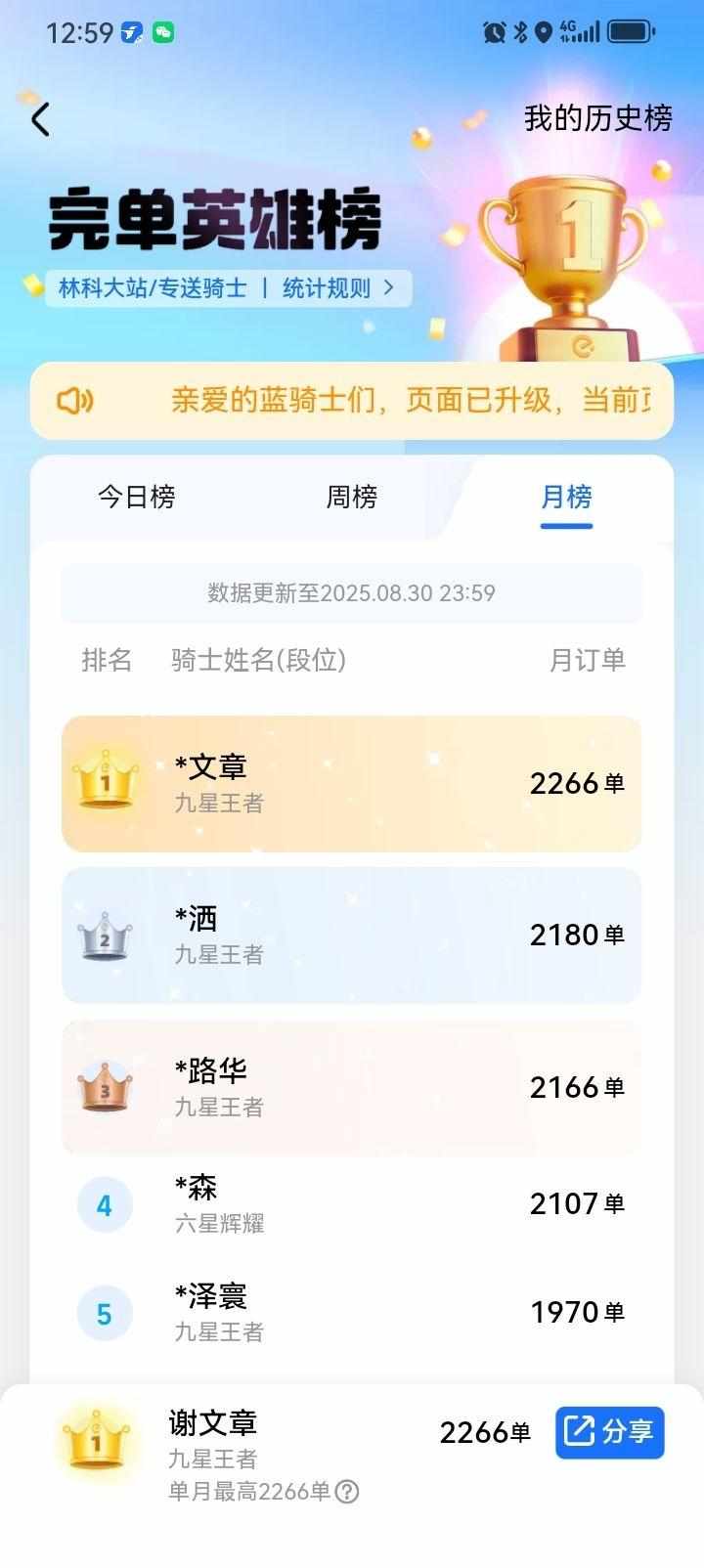
Task: Open 我的历史榜 history rankings
Action: pyautogui.click(x=597, y=118)
